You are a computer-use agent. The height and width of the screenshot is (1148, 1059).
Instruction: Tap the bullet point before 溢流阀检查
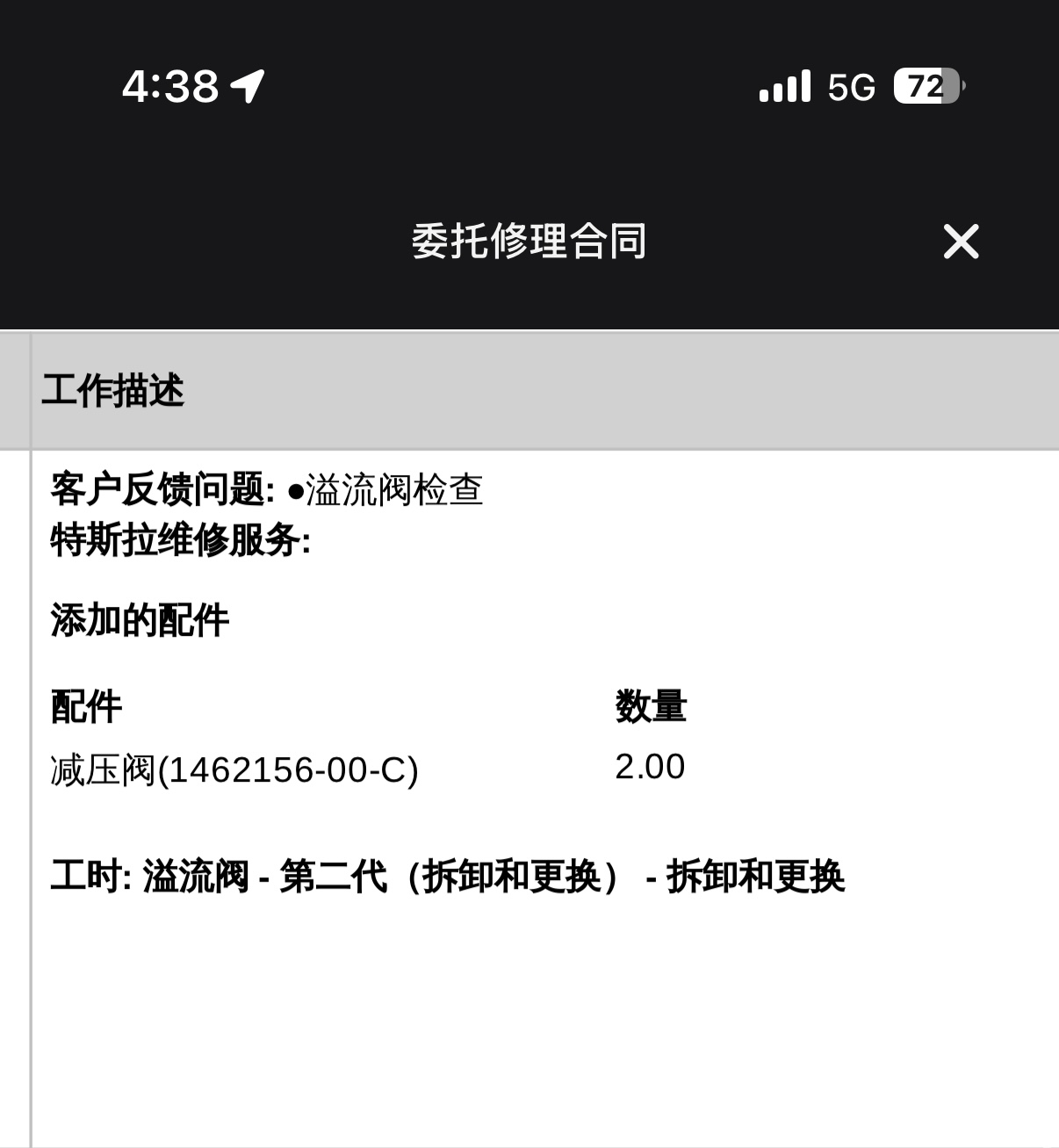295,489
